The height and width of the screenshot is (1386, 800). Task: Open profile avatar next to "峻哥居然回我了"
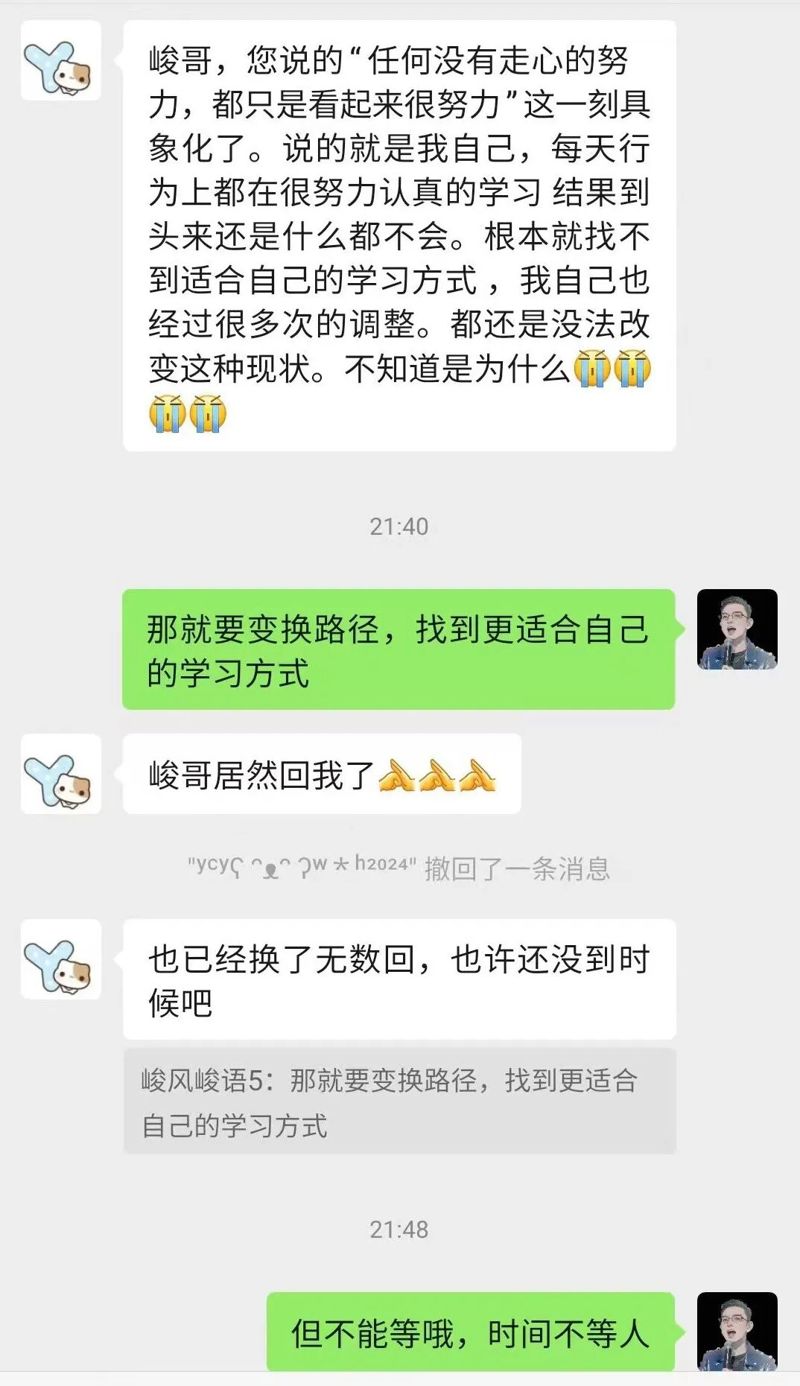(61, 774)
